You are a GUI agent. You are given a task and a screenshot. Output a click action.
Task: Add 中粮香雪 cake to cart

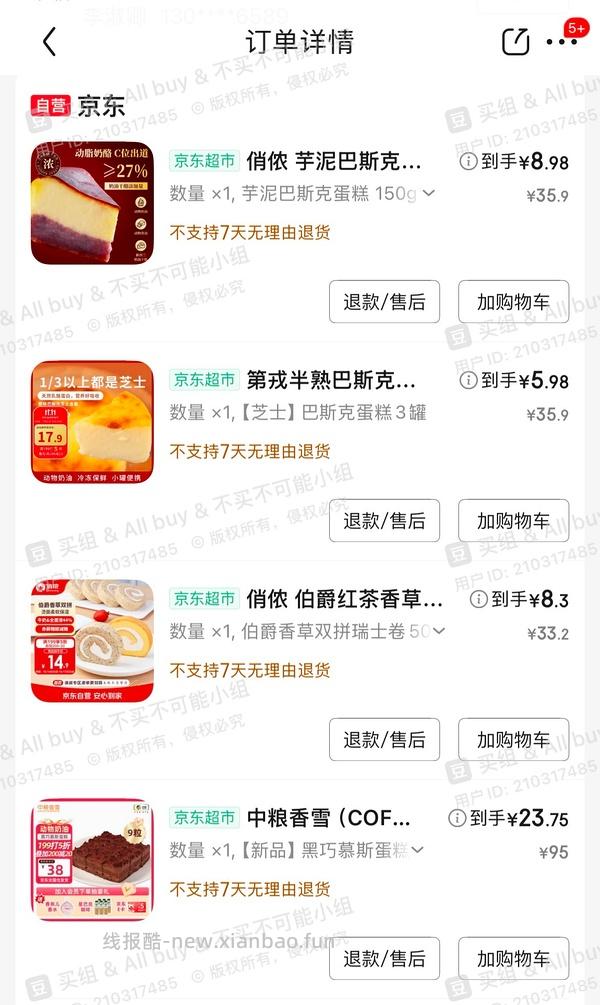click(x=513, y=959)
